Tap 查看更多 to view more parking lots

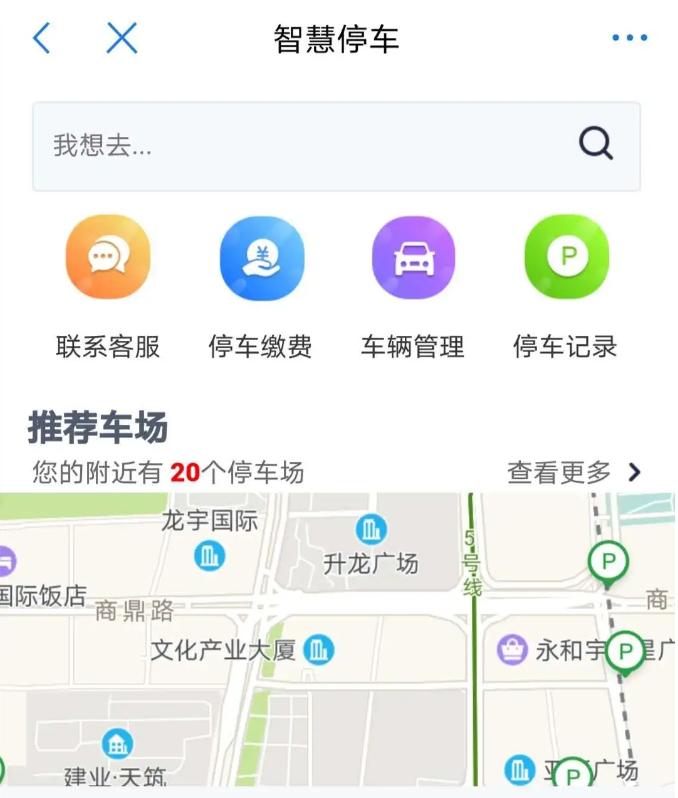coord(574,472)
